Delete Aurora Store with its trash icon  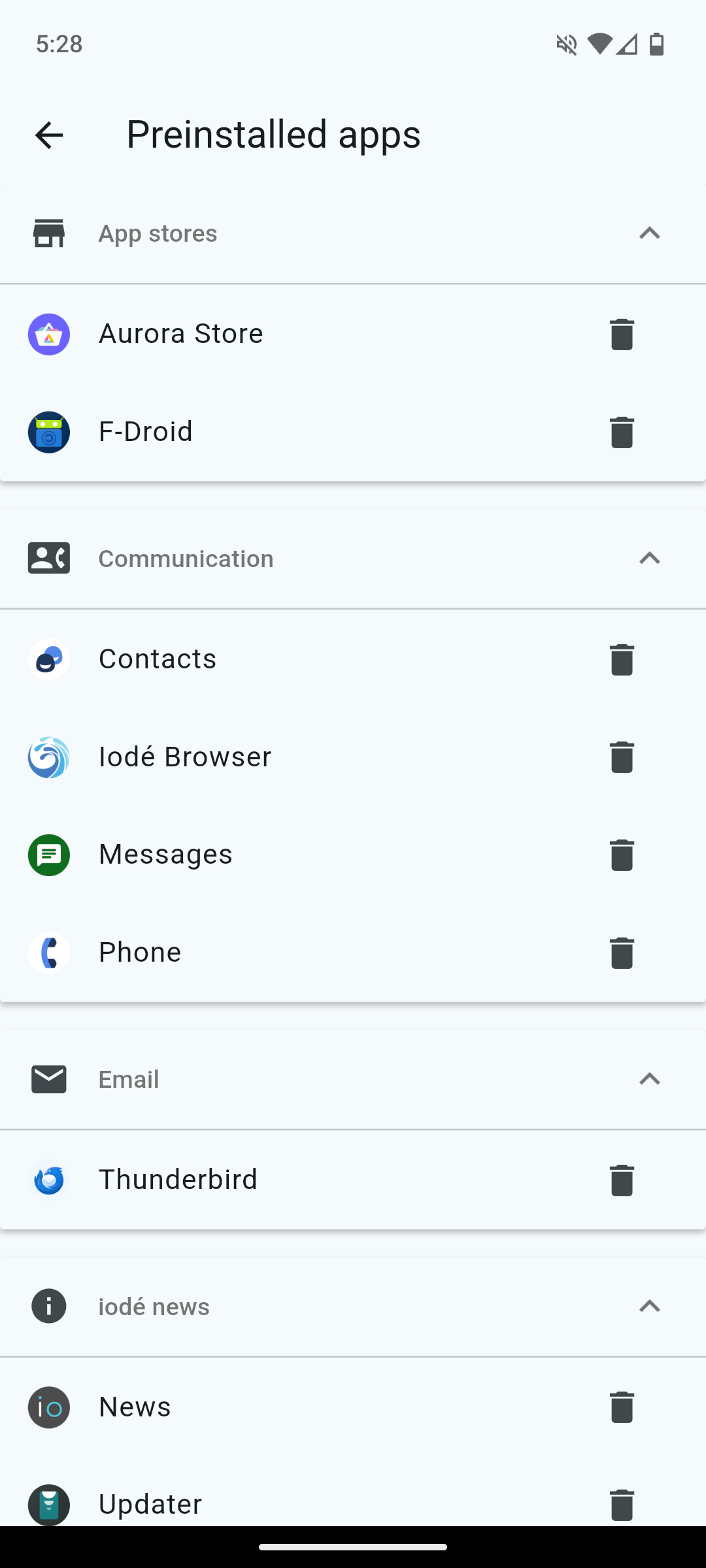click(622, 334)
